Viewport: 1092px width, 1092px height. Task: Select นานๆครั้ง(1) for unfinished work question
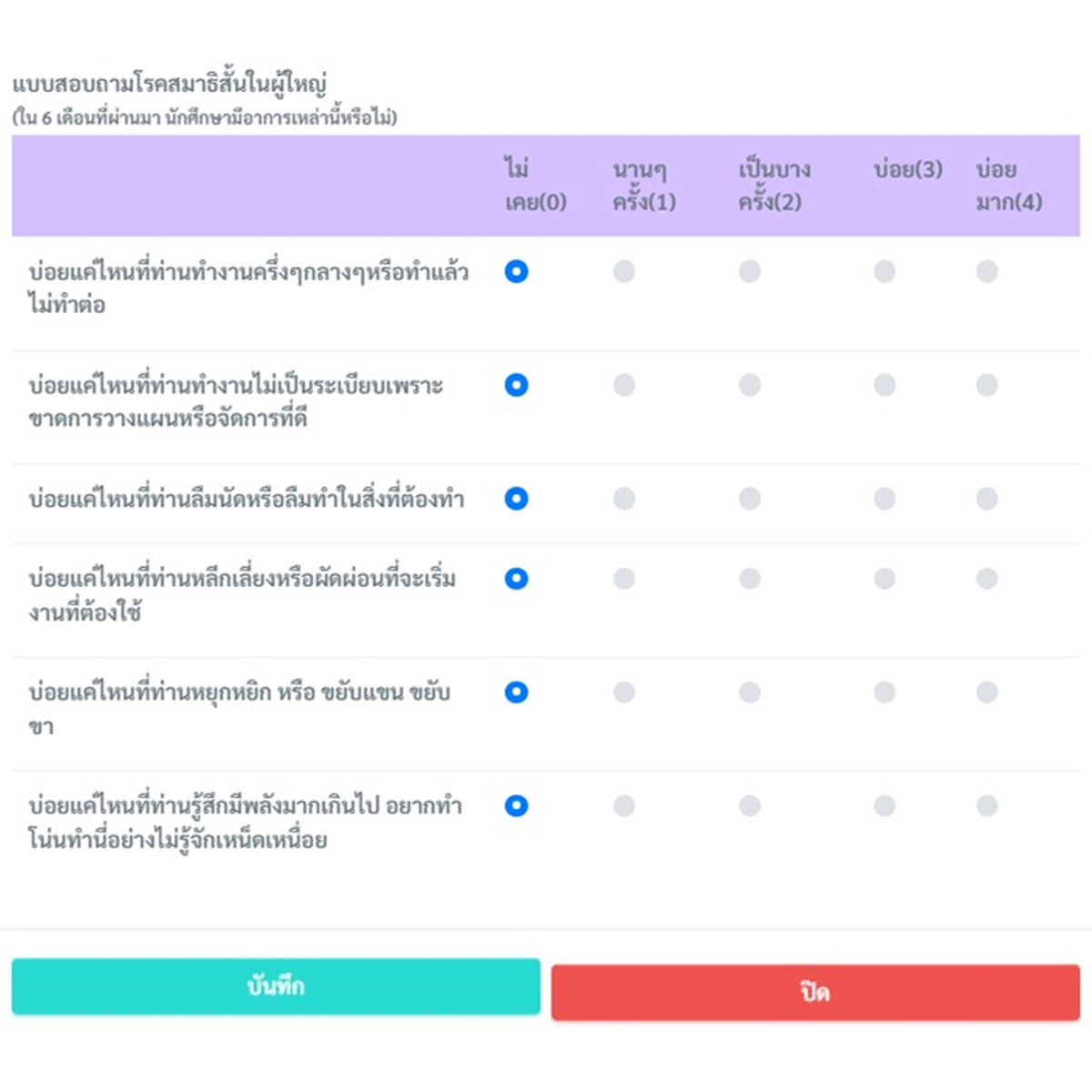tap(623, 271)
